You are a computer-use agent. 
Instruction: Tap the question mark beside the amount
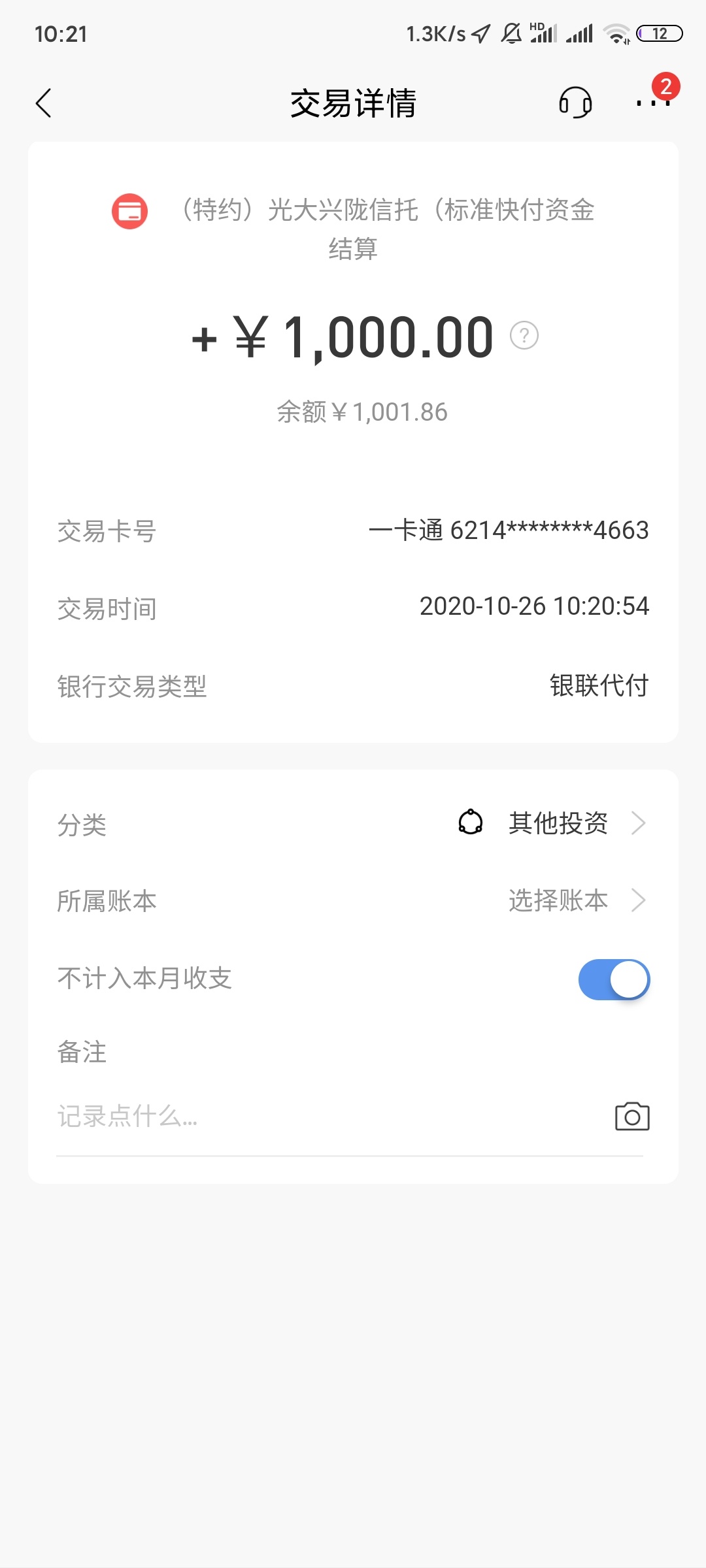pyautogui.click(x=524, y=336)
